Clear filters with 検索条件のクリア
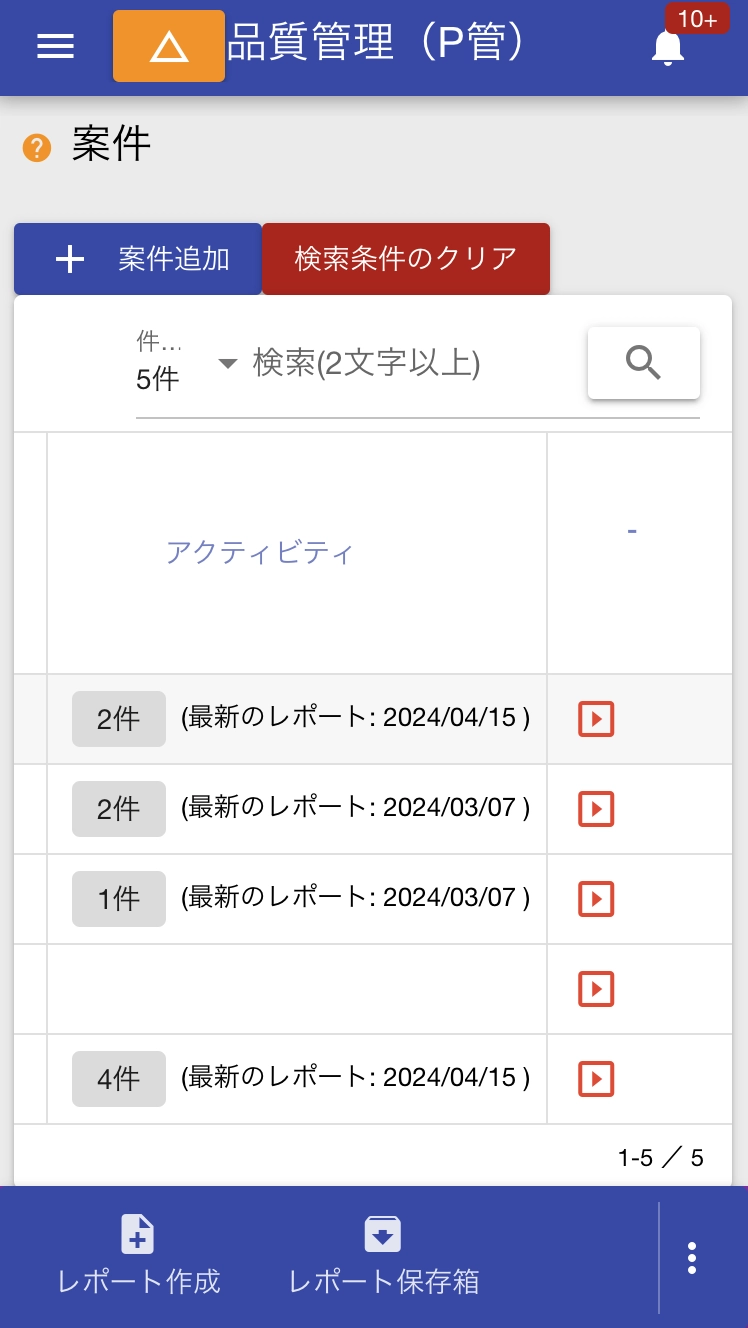The image size is (748, 1328). [405, 258]
